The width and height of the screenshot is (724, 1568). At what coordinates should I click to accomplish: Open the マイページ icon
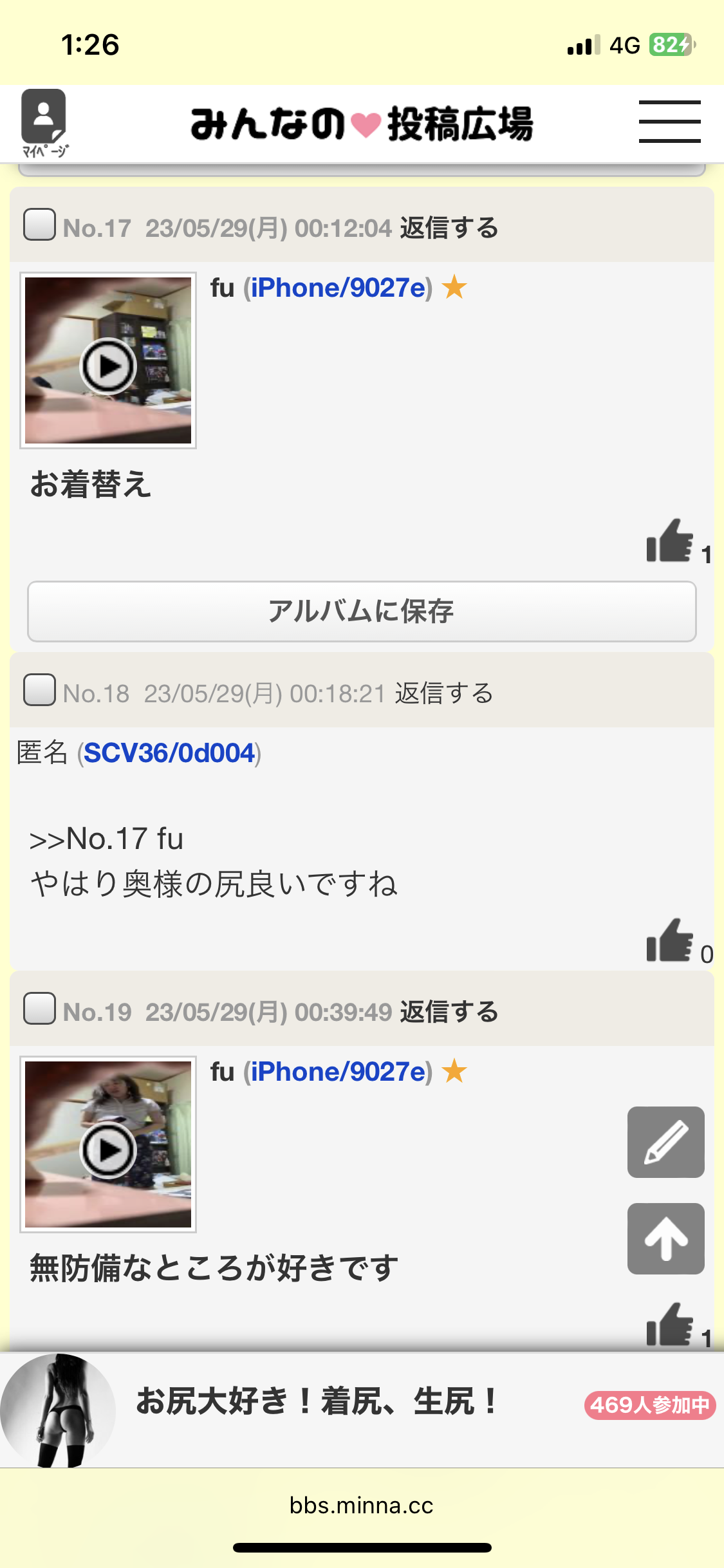click(45, 122)
